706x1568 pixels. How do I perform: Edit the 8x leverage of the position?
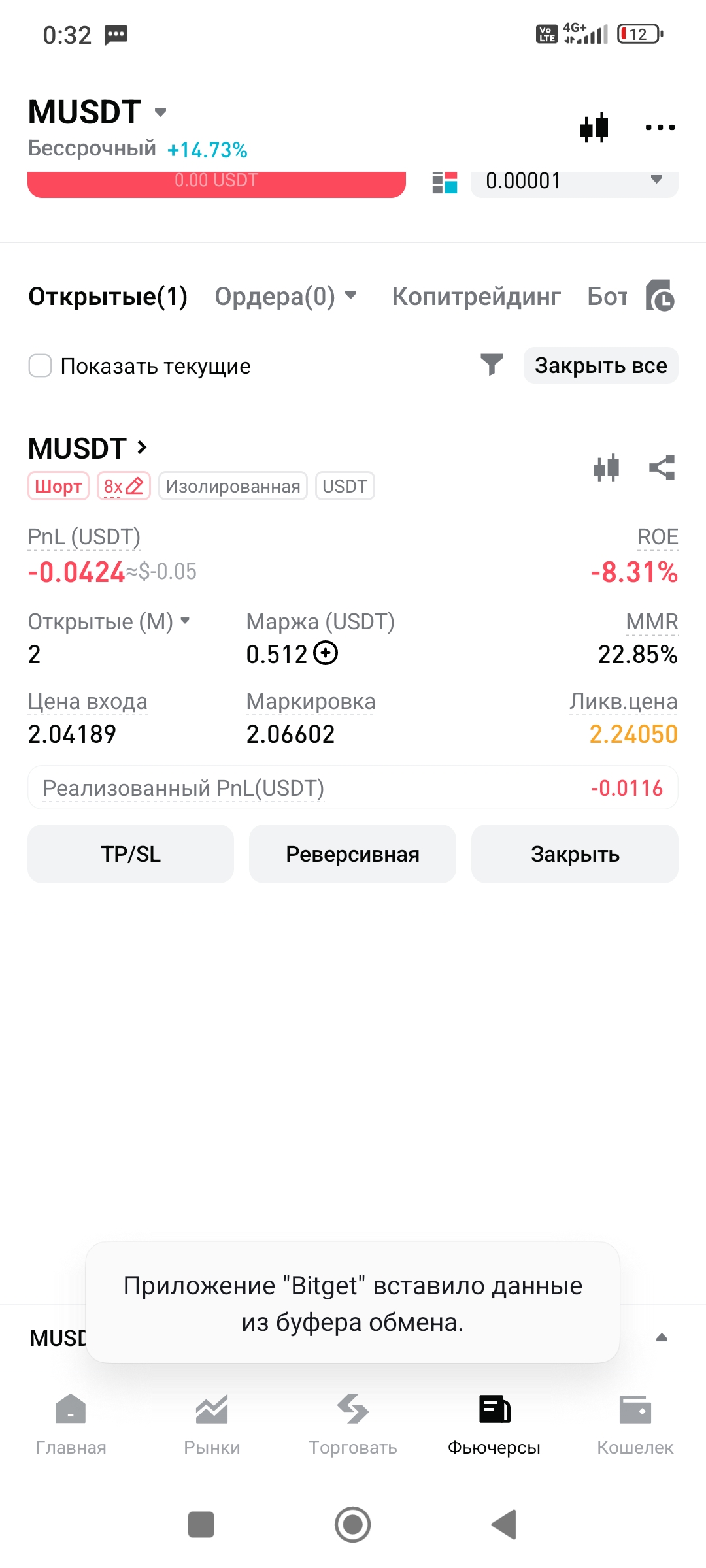pyautogui.click(x=124, y=486)
